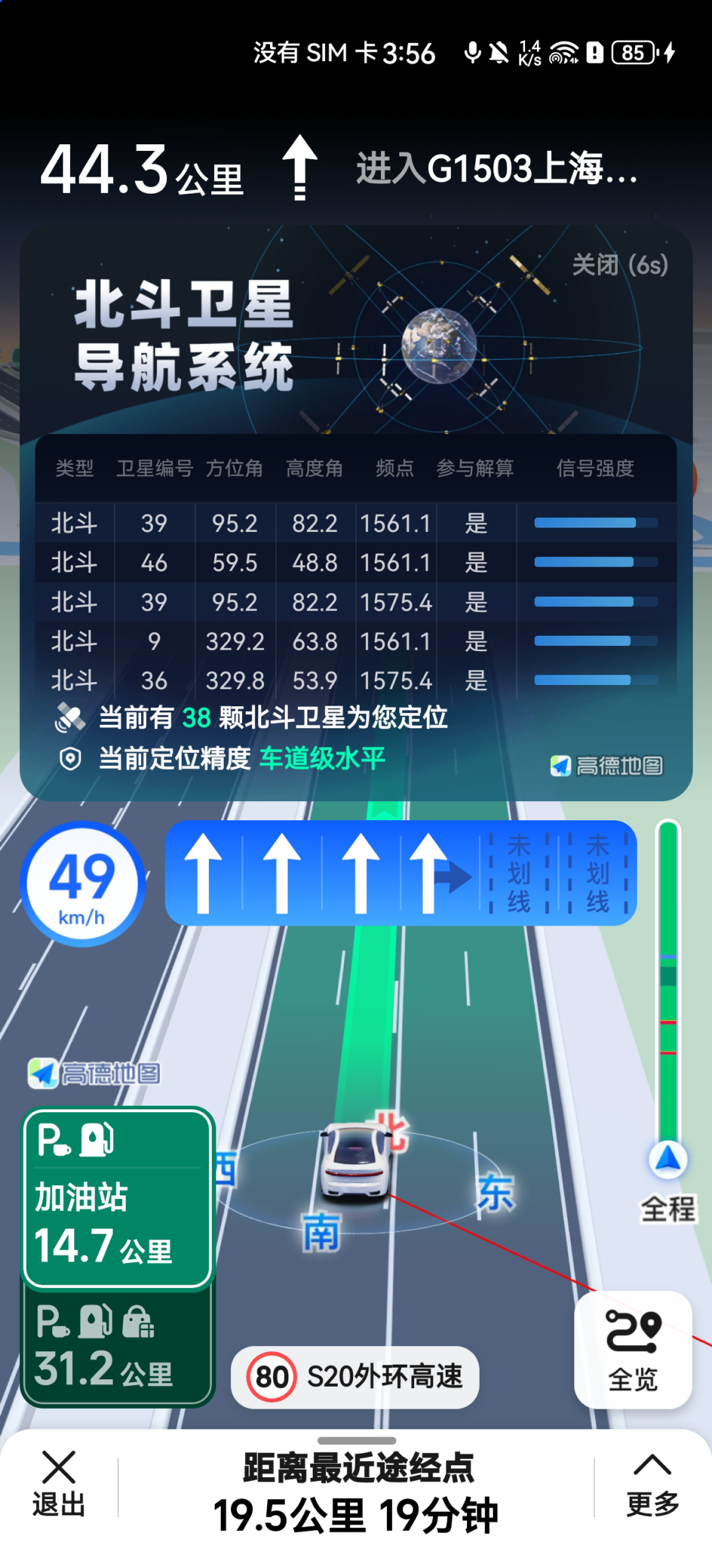Screen dimensions: 712x1567
Task: Tap the 距离最近途经点 info panel
Action: (x=357, y=1494)
